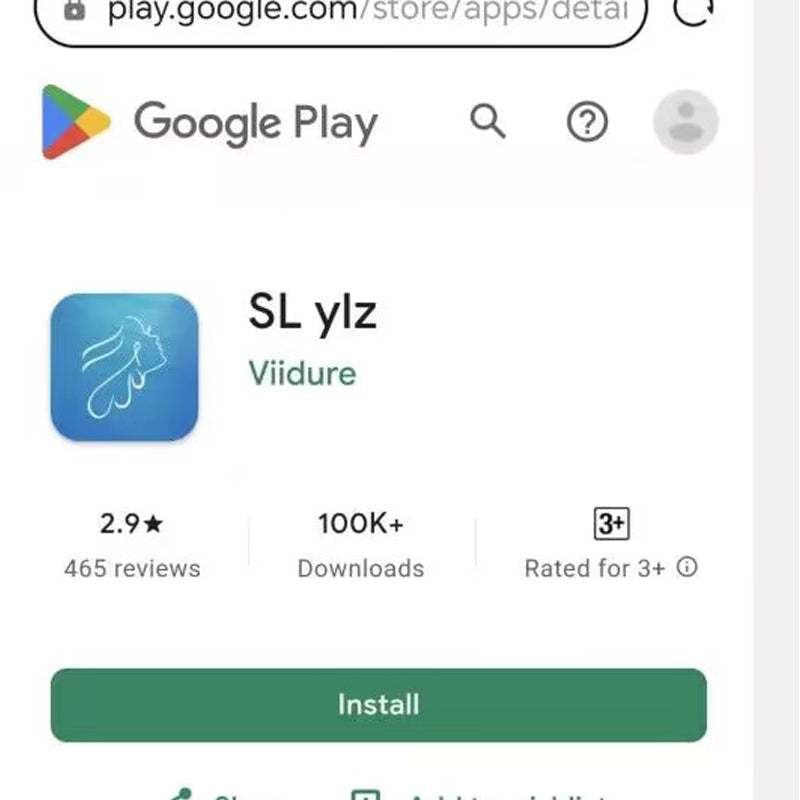
Task: Open the help question mark icon
Action: pos(587,122)
